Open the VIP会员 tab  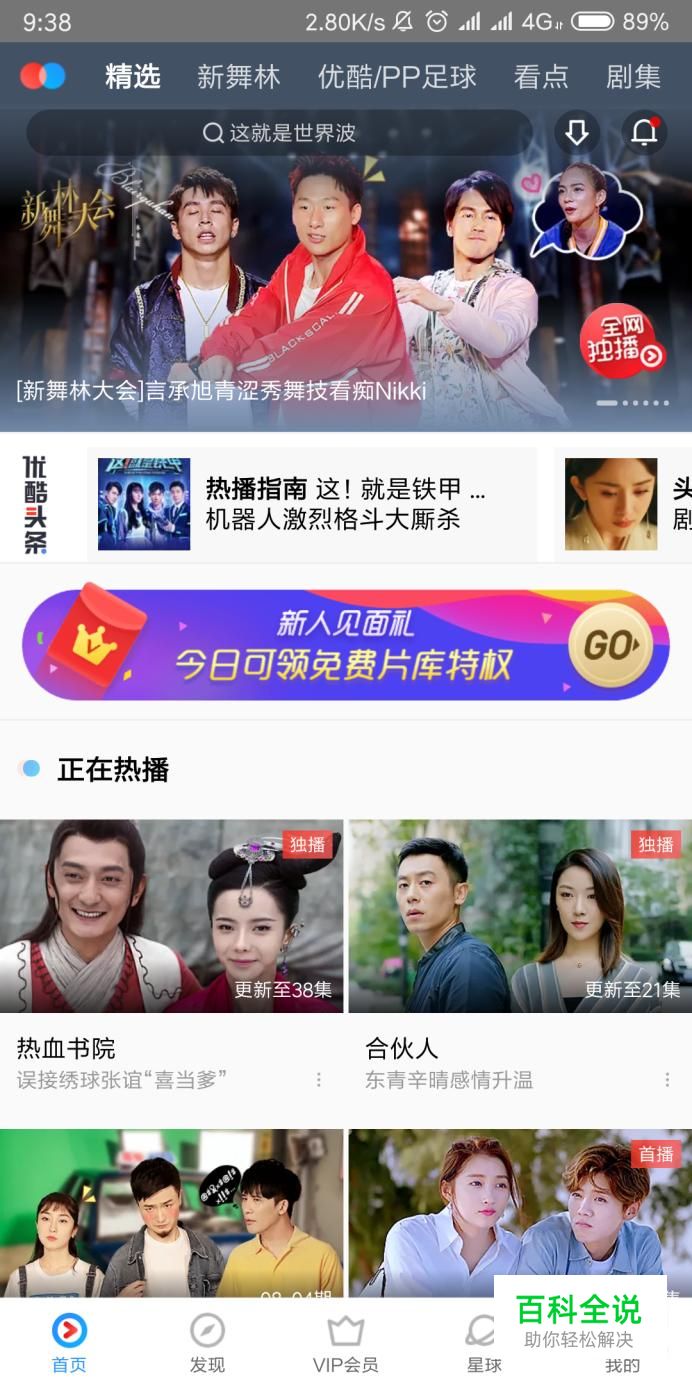pos(345,1342)
